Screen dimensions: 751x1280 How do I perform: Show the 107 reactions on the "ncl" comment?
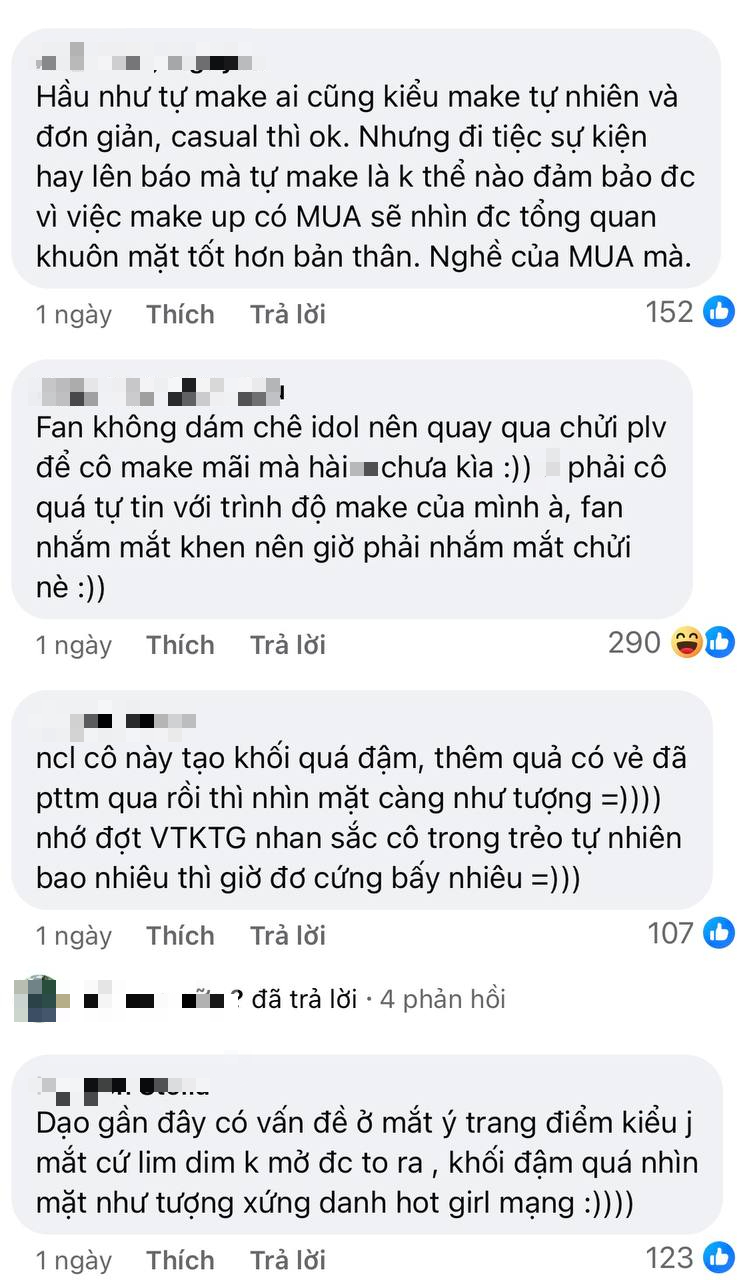pos(691,933)
